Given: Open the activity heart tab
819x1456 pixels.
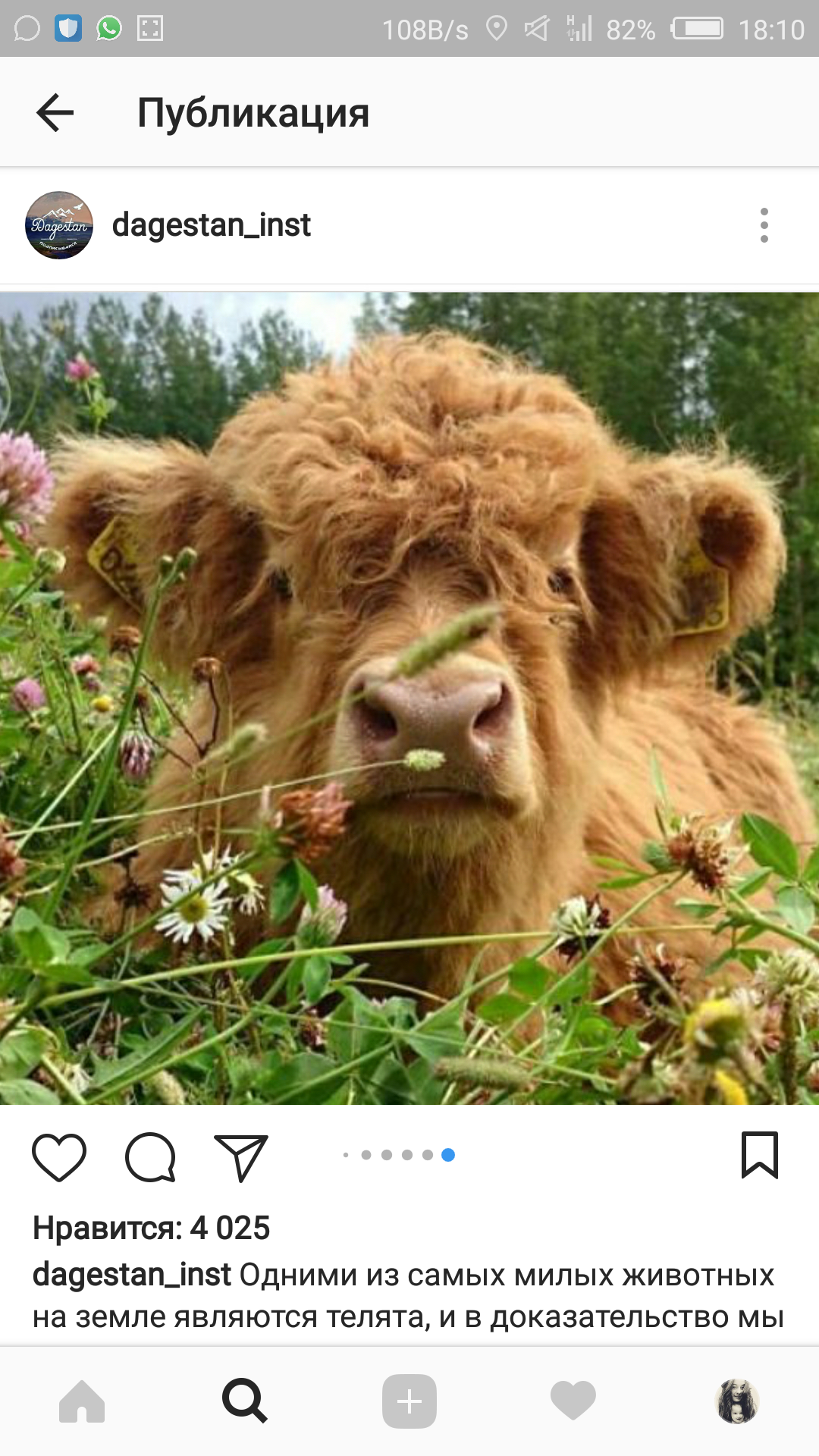Looking at the screenshot, I should (573, 1401).
